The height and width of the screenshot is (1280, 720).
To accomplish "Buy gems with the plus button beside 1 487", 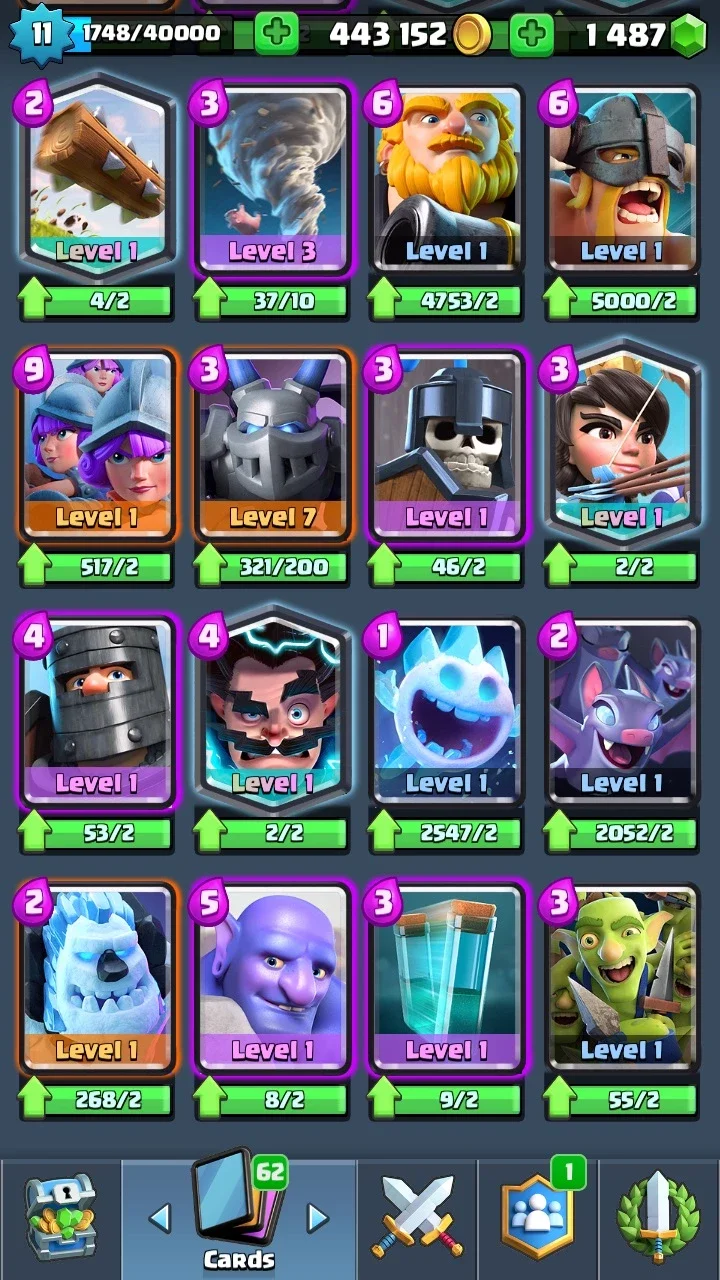I will [x=532, y=35].
